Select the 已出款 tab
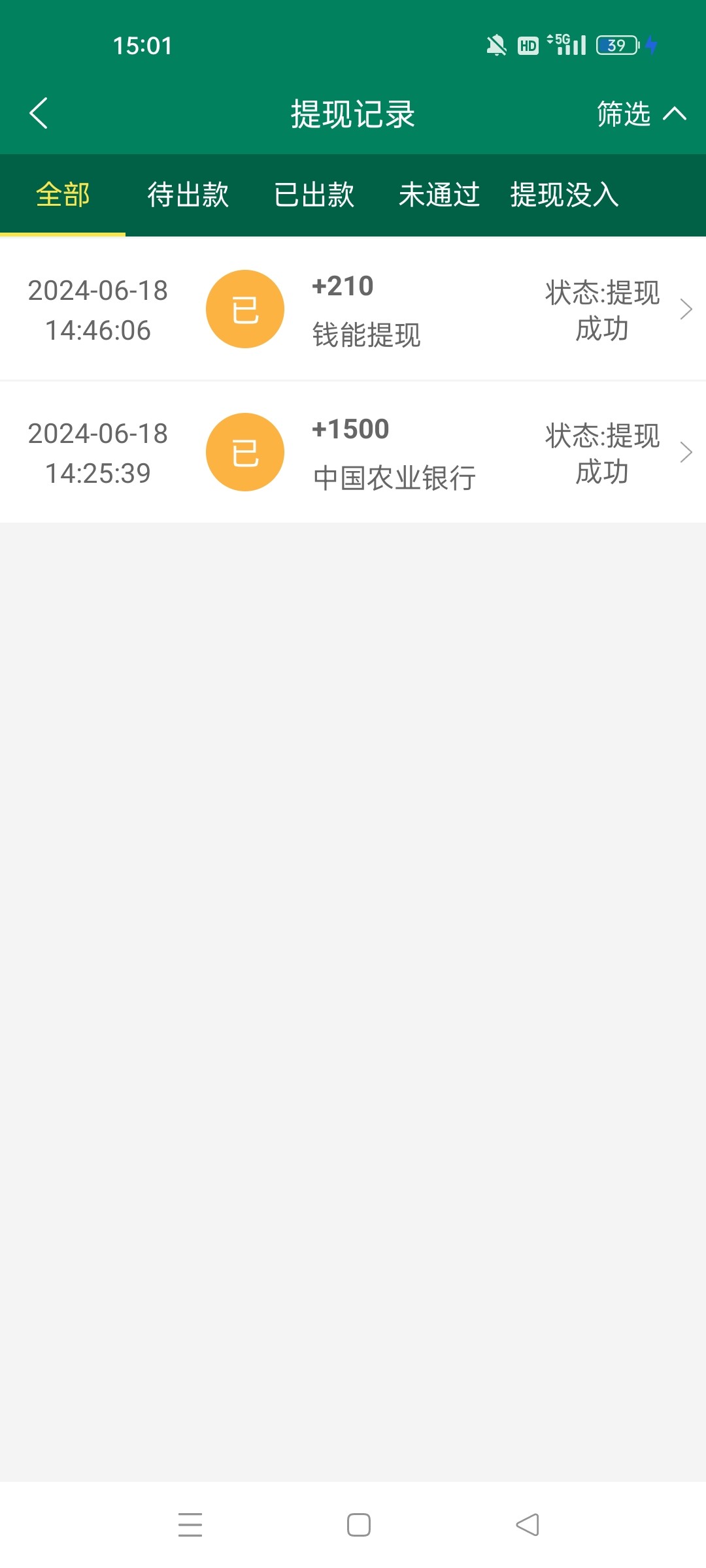The image size is (706, 1568). pos(314,195)
